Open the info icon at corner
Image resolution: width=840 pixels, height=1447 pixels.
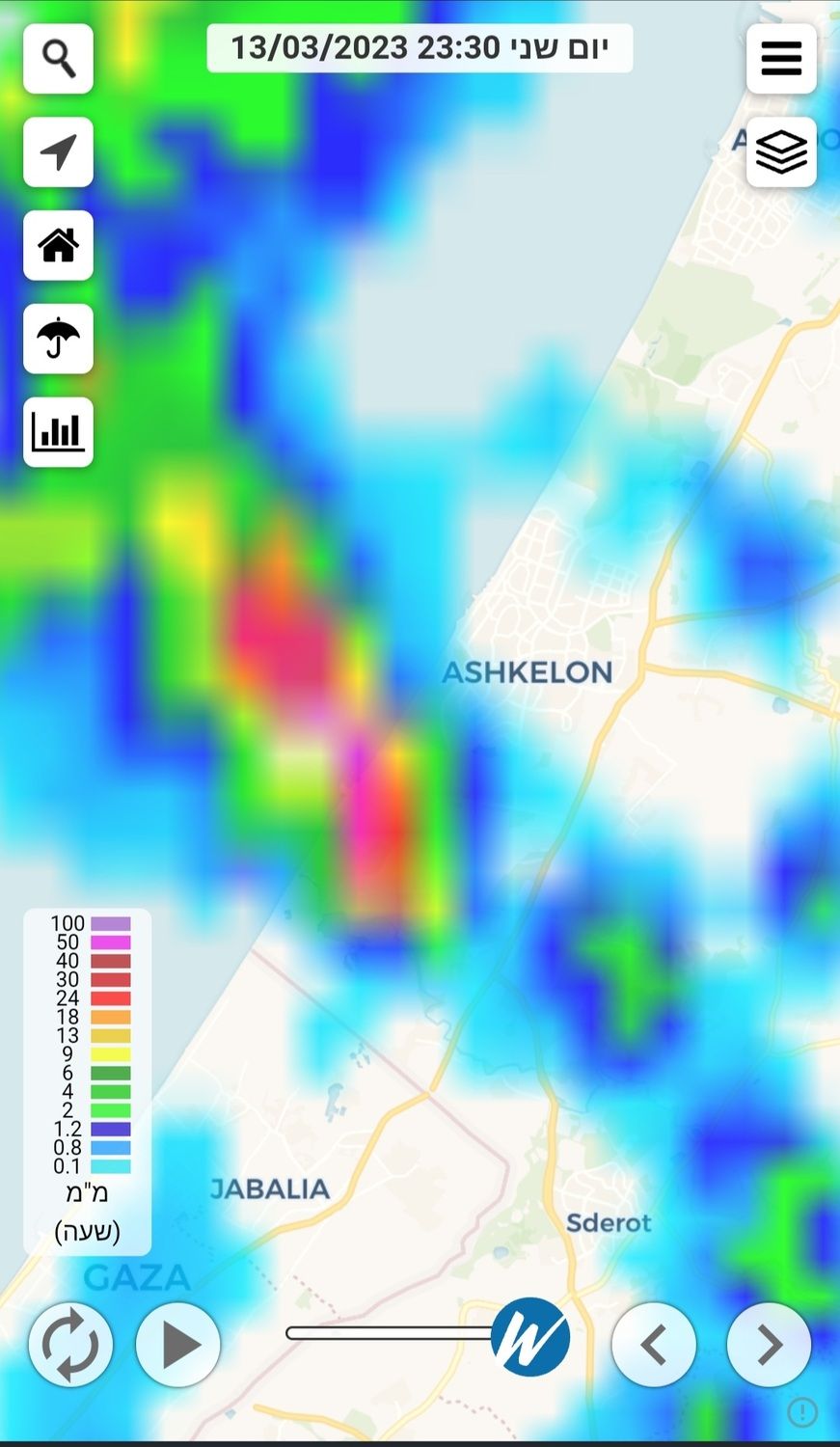pos(802,1412)
